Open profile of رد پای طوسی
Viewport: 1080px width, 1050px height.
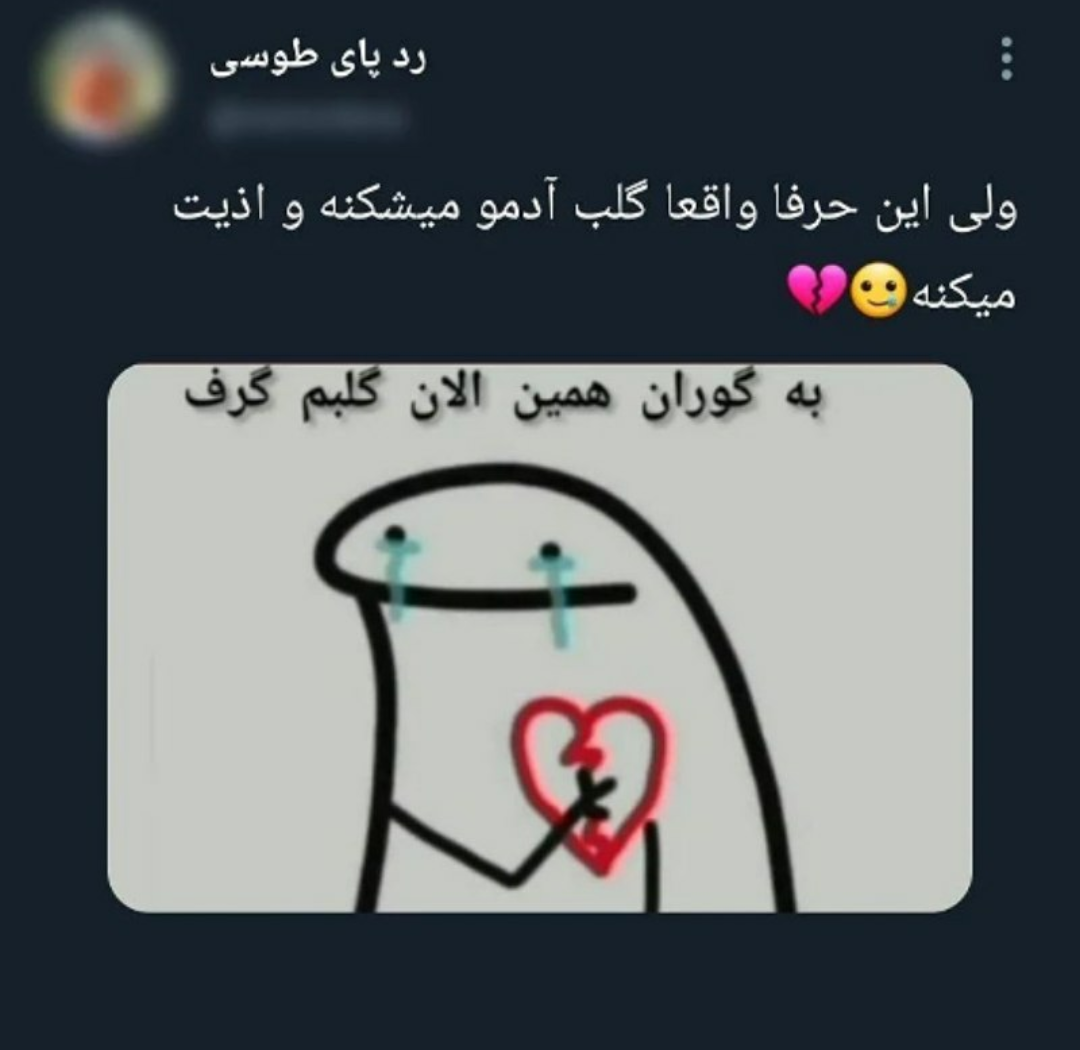tap(318, 60)
